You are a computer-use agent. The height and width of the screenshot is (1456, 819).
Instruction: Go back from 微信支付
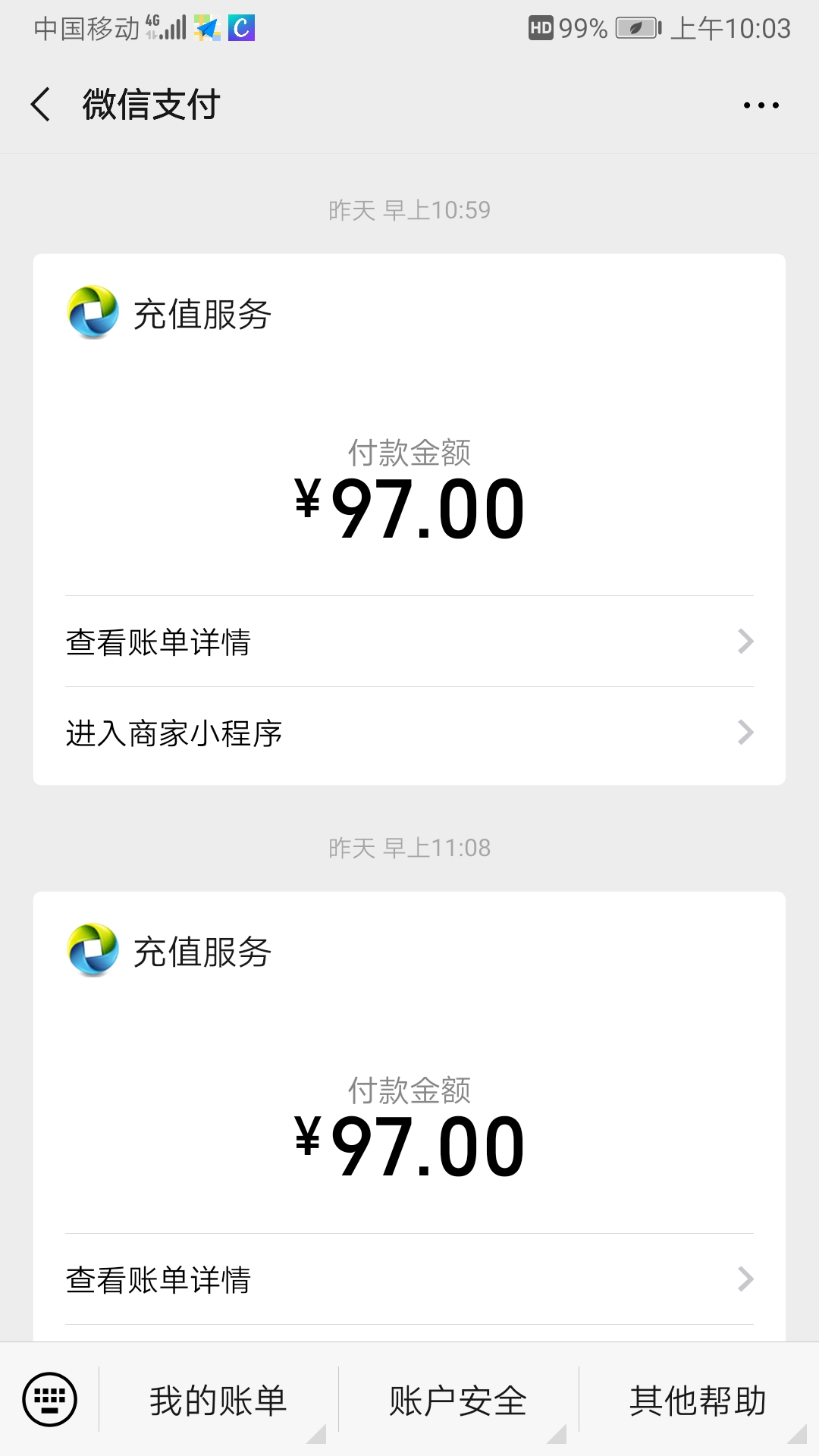pos(41,105)
